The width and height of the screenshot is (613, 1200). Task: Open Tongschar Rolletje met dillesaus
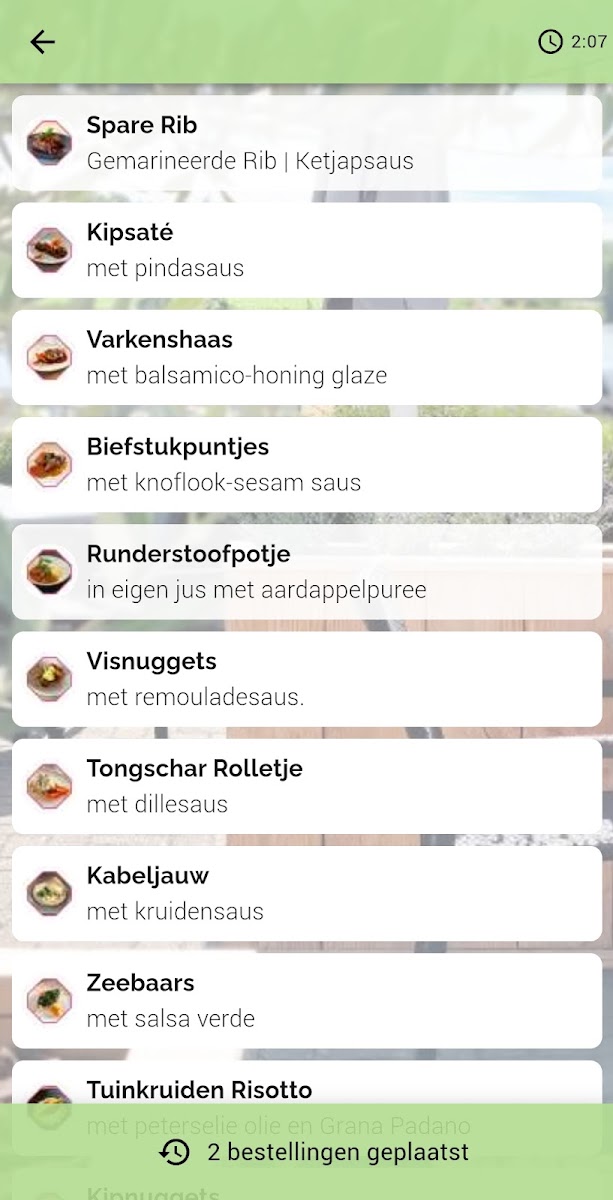[x=306, y=785]
